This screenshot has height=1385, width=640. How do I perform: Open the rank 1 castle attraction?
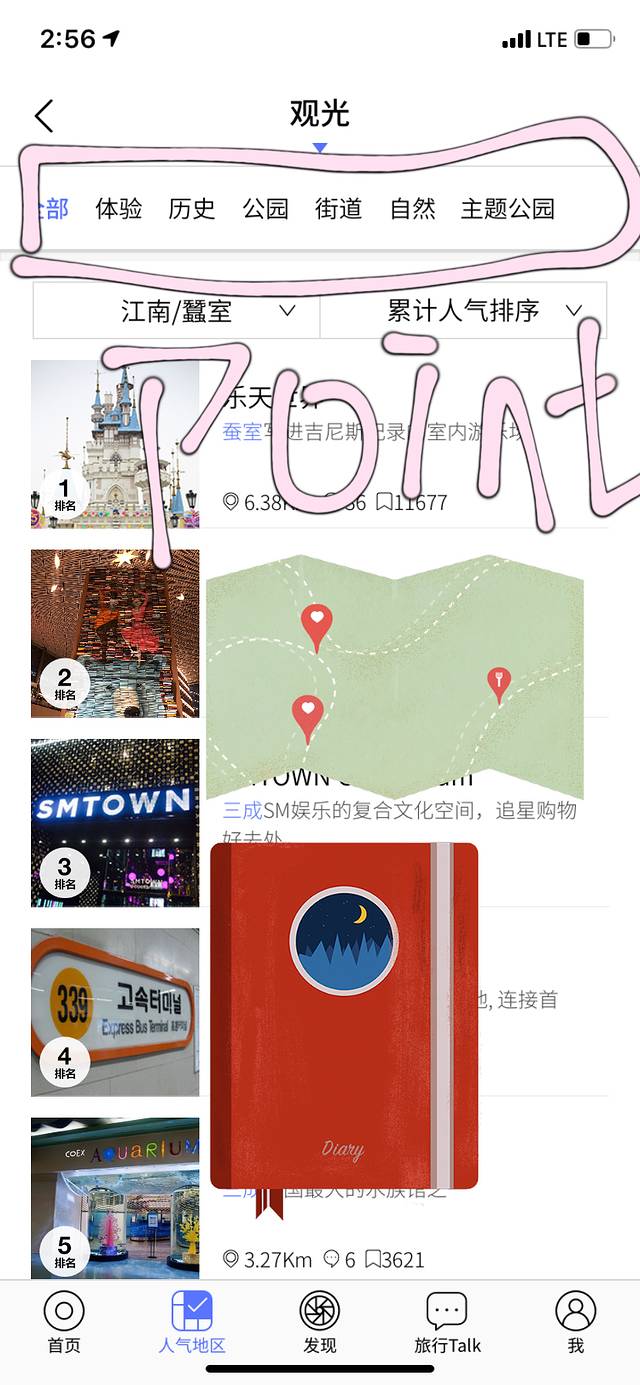coord(115,444)
